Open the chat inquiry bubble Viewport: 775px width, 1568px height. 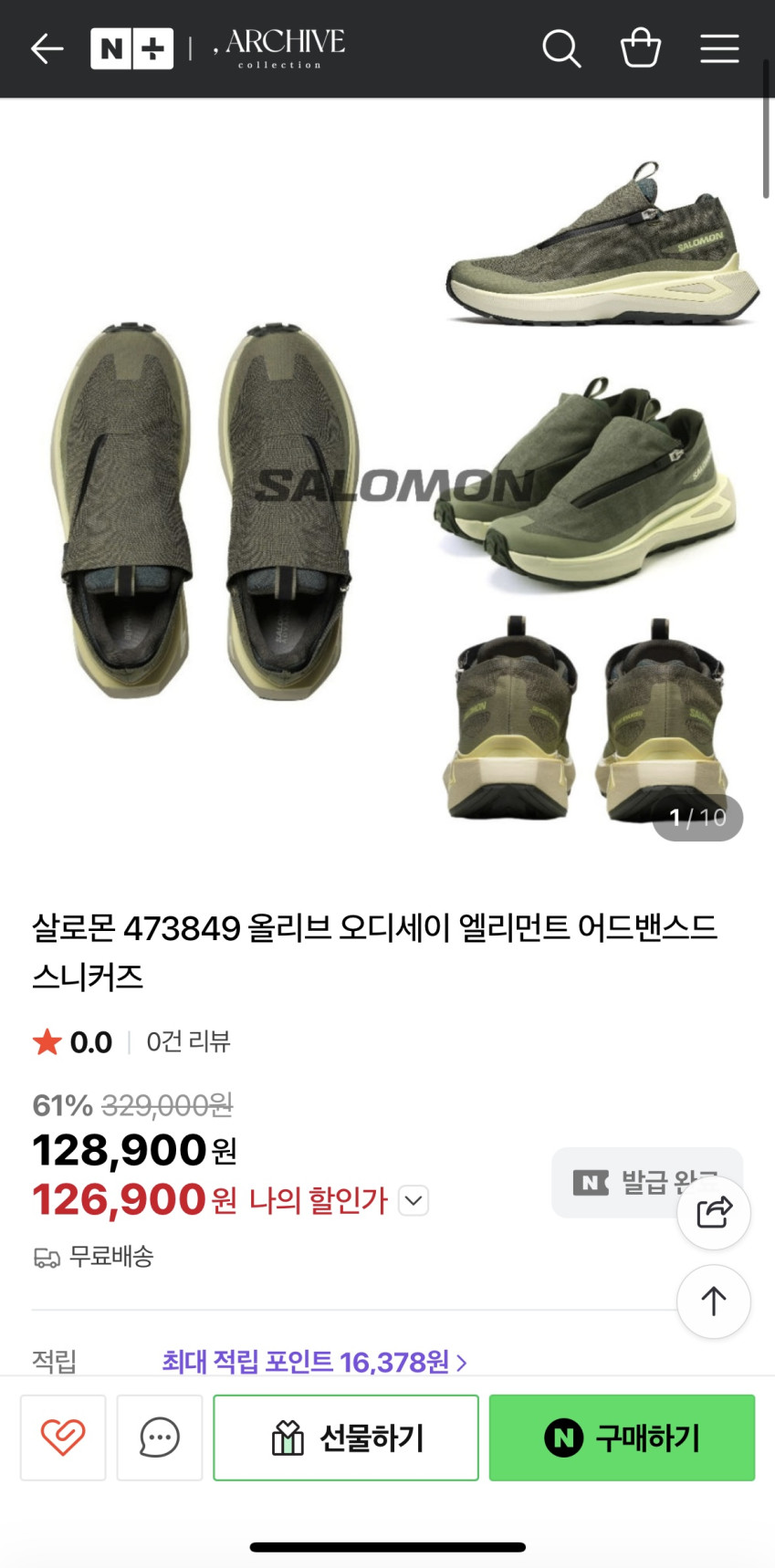click(x=160, y=1437)
